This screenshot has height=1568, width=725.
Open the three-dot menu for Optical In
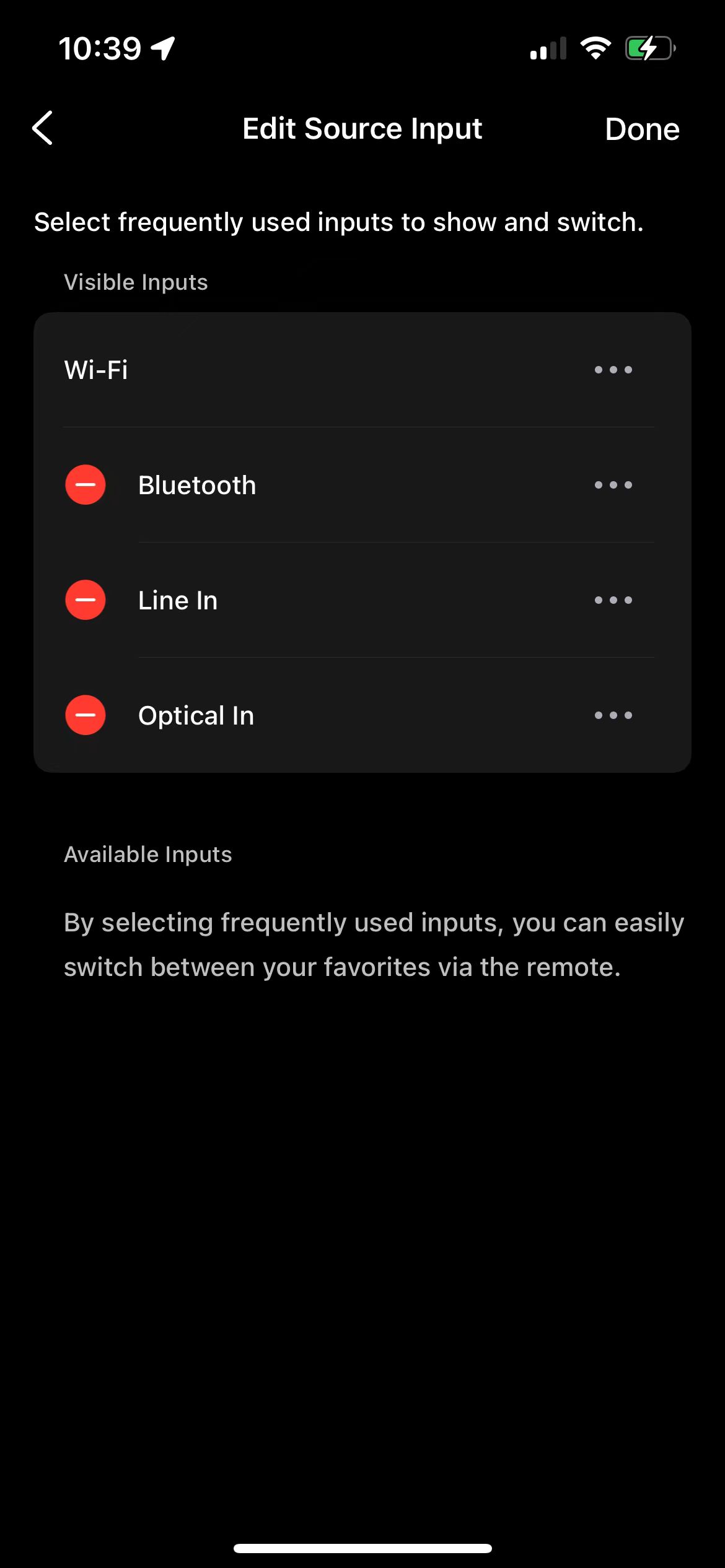coord(613,715)
